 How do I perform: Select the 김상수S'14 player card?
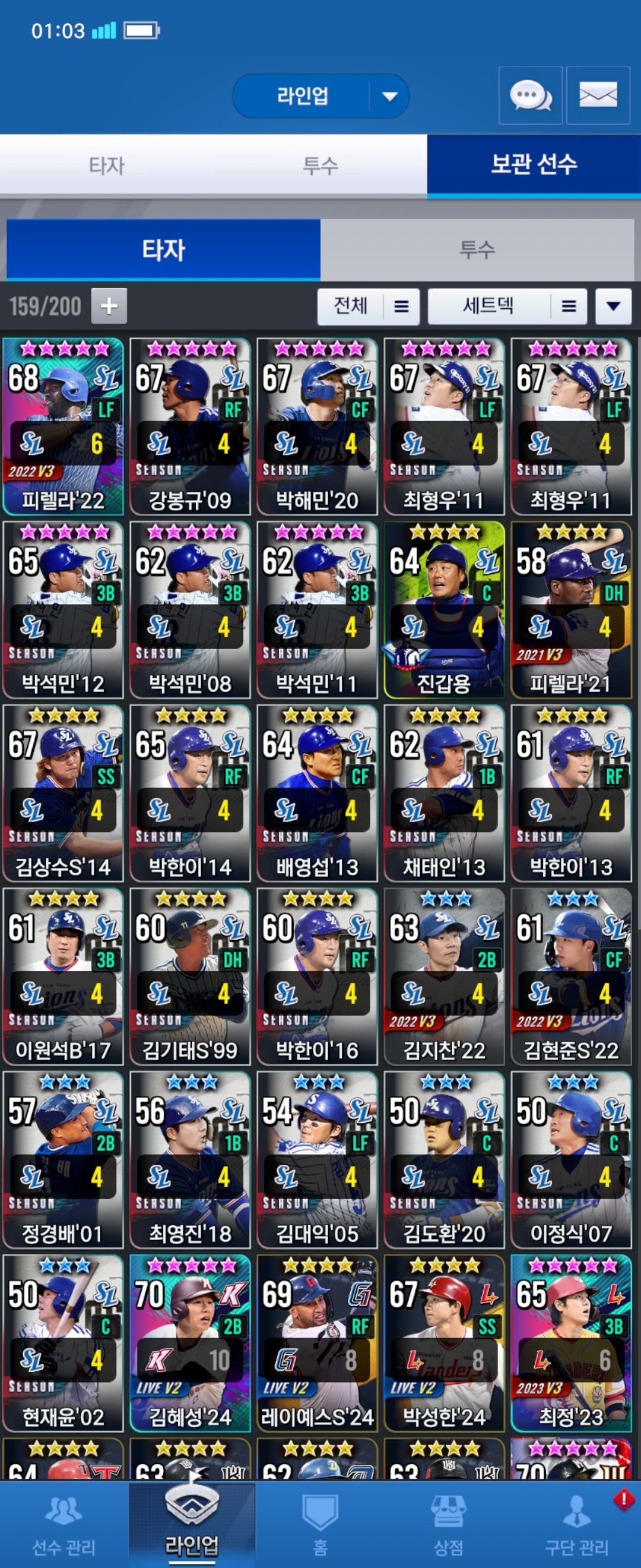64,793
